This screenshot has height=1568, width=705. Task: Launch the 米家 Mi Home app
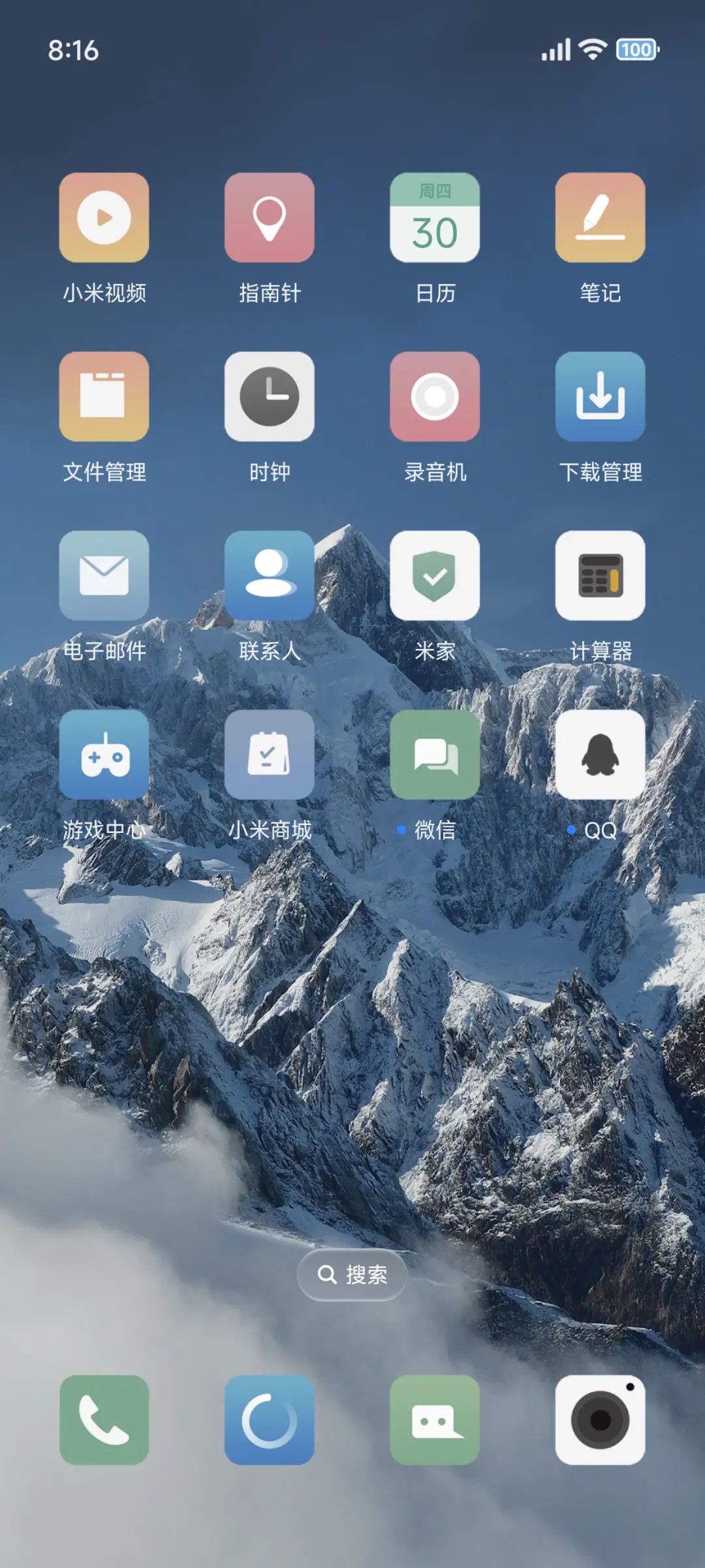pyautogui.click(x=435, y=575)
